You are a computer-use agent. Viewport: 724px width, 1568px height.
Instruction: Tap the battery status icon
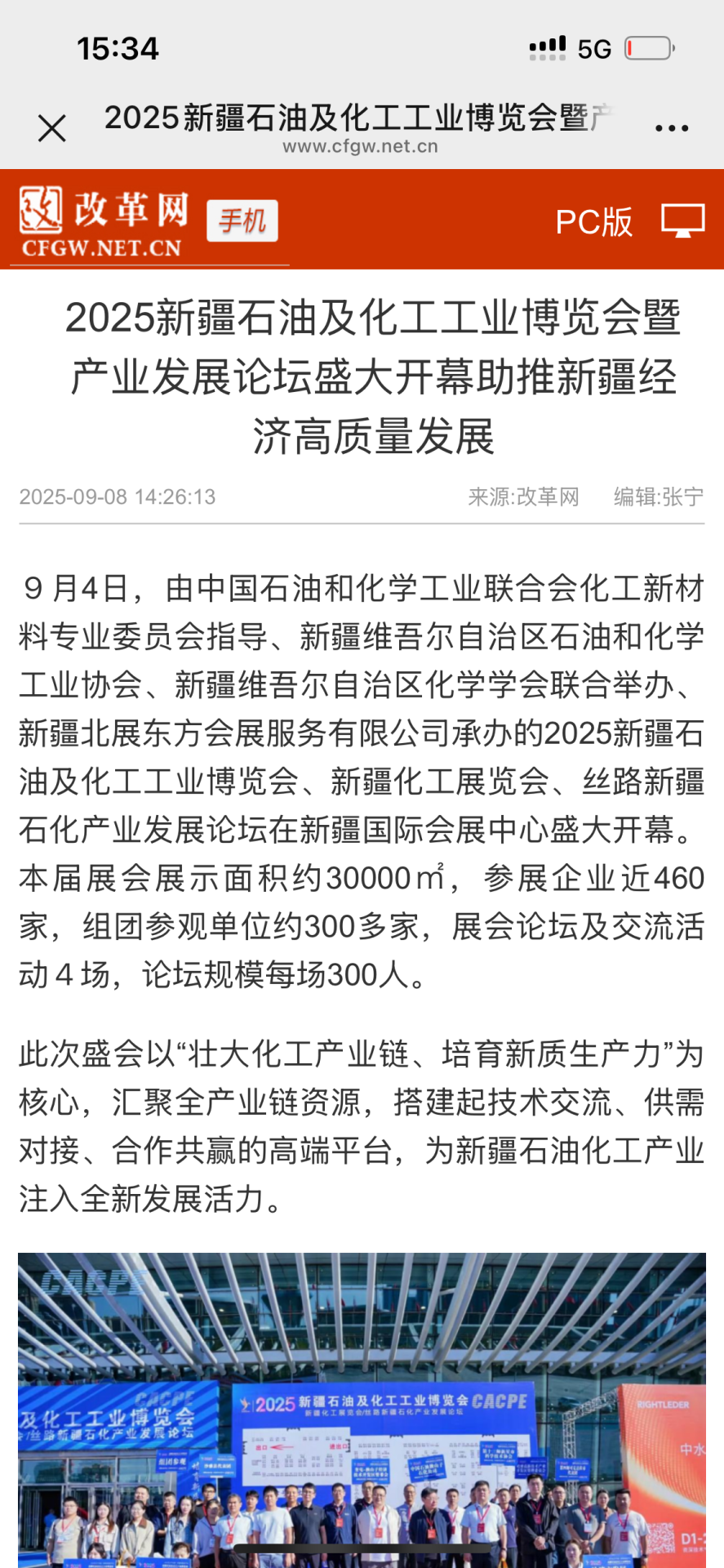click(649, 49)
